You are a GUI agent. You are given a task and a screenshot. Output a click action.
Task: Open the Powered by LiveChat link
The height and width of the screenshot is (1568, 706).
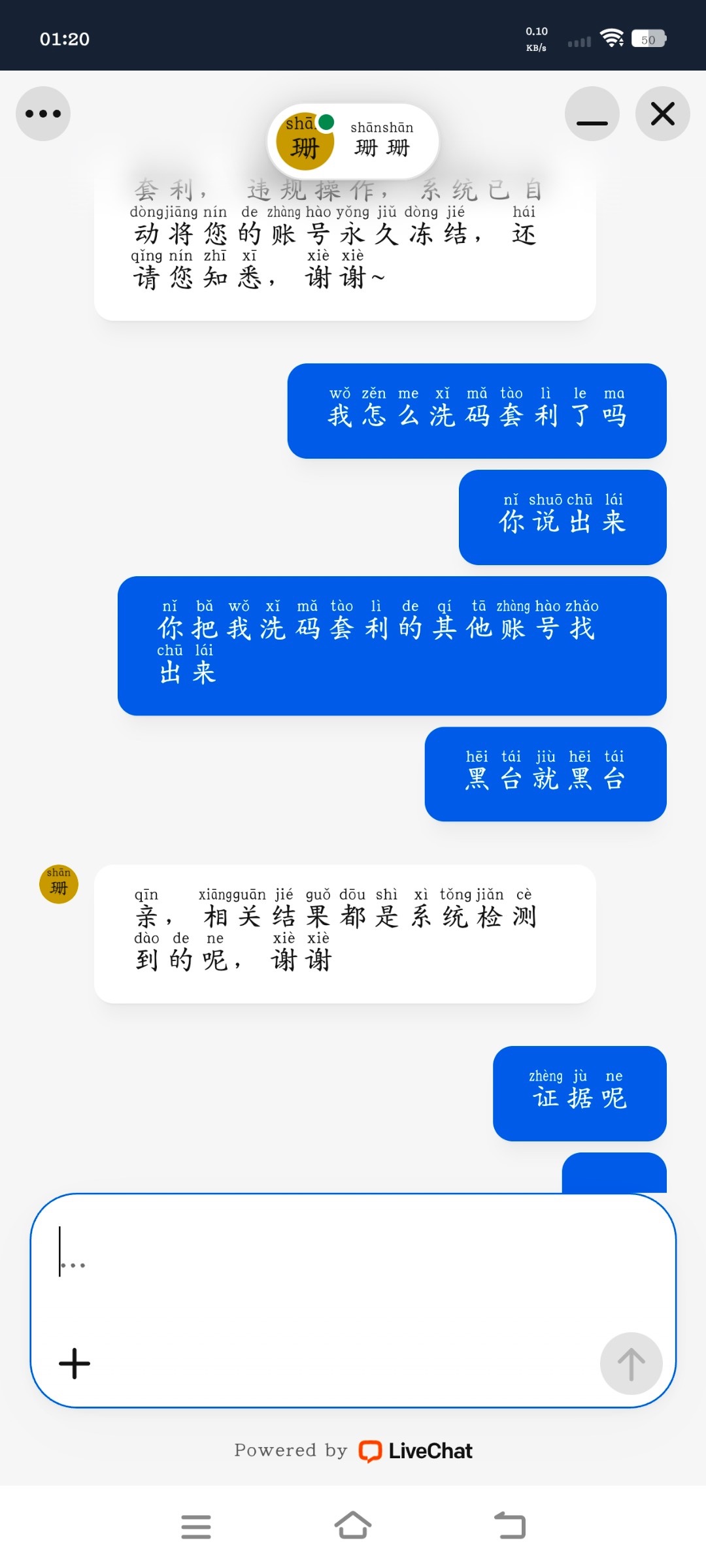(353, 1451)
